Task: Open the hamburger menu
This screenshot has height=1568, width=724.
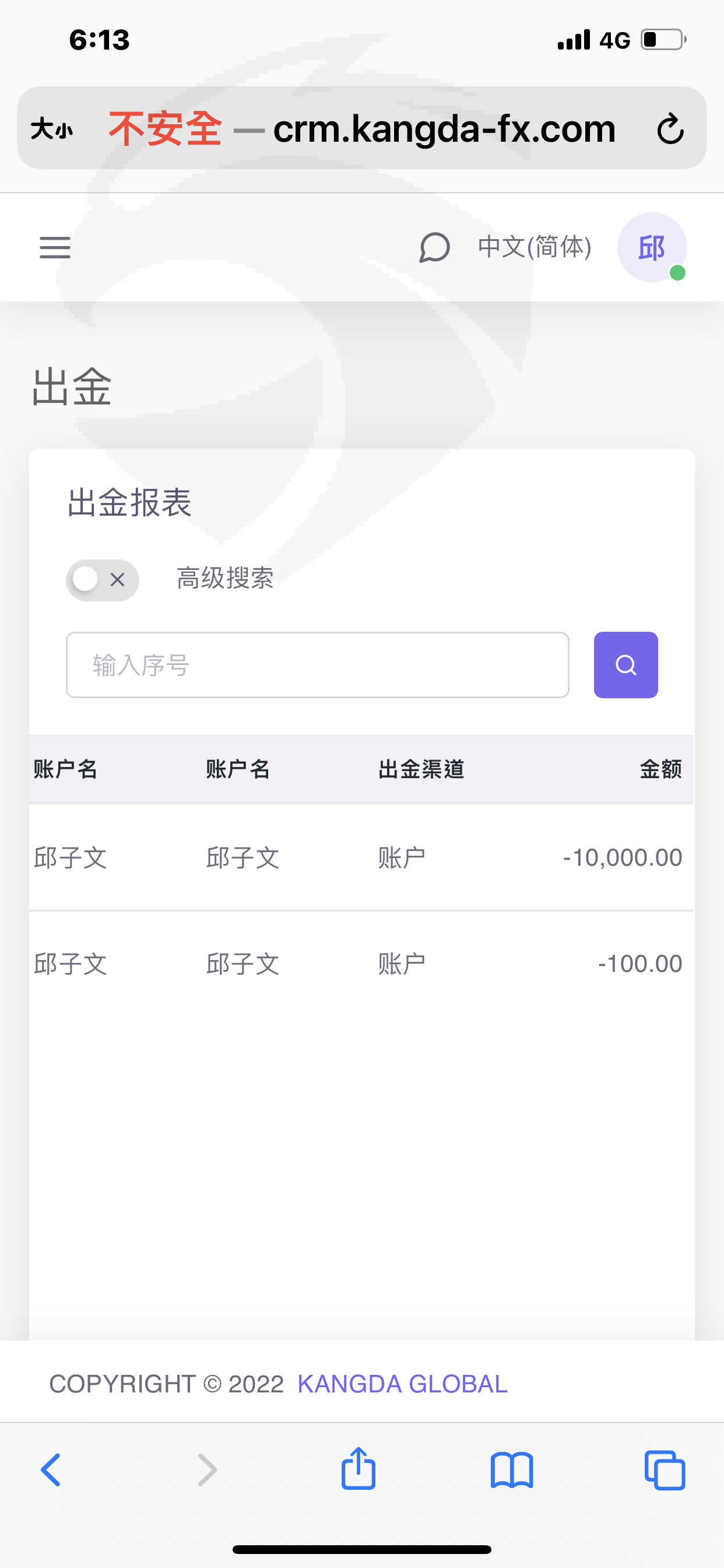Action: [55, 247]
